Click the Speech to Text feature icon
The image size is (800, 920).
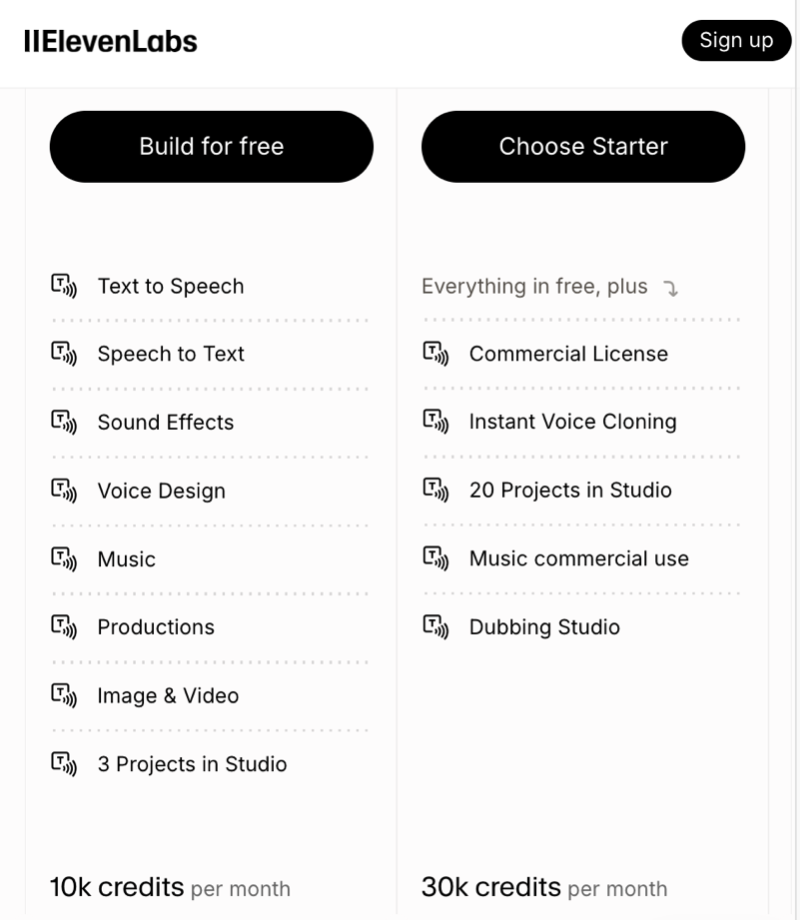pos(62,354)
